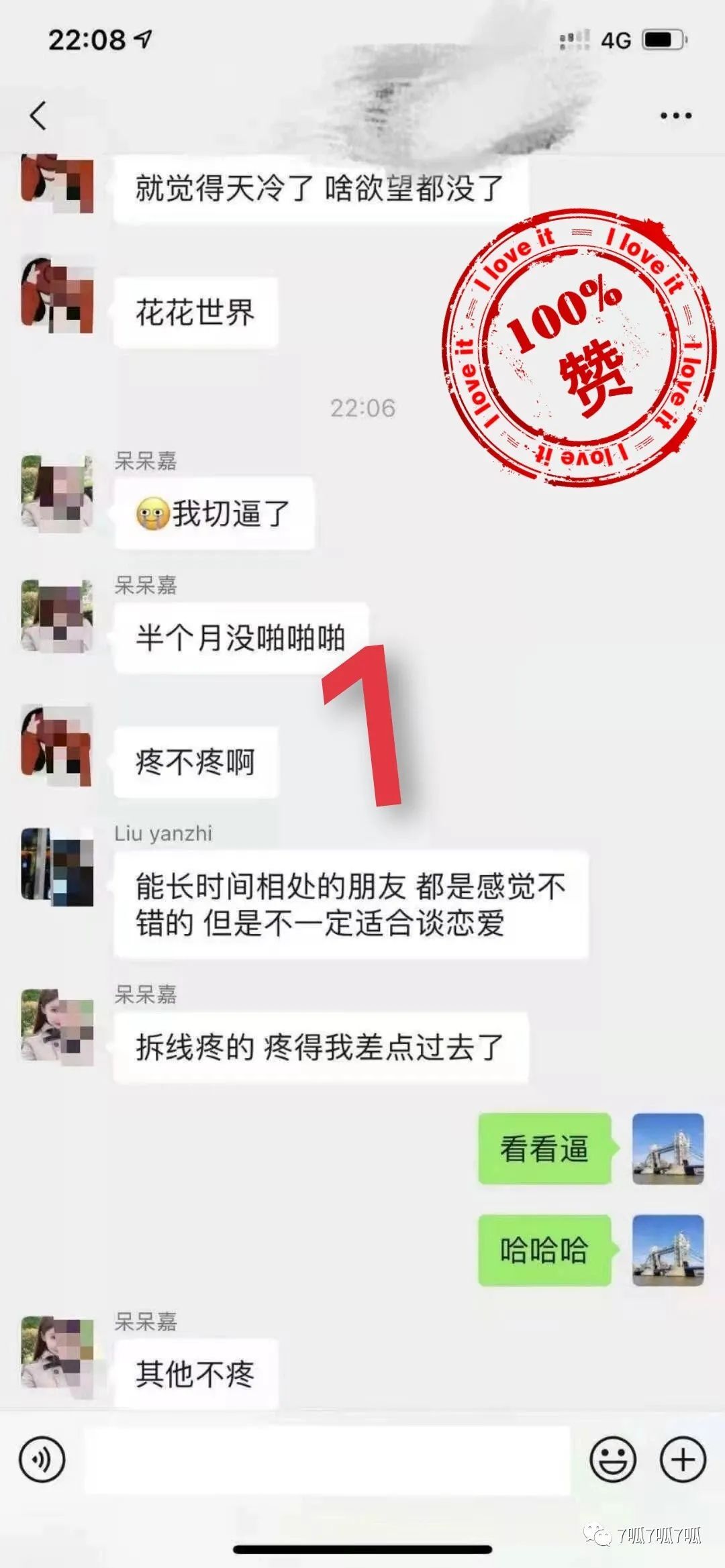Open the emoji sticker panel

612,1460
